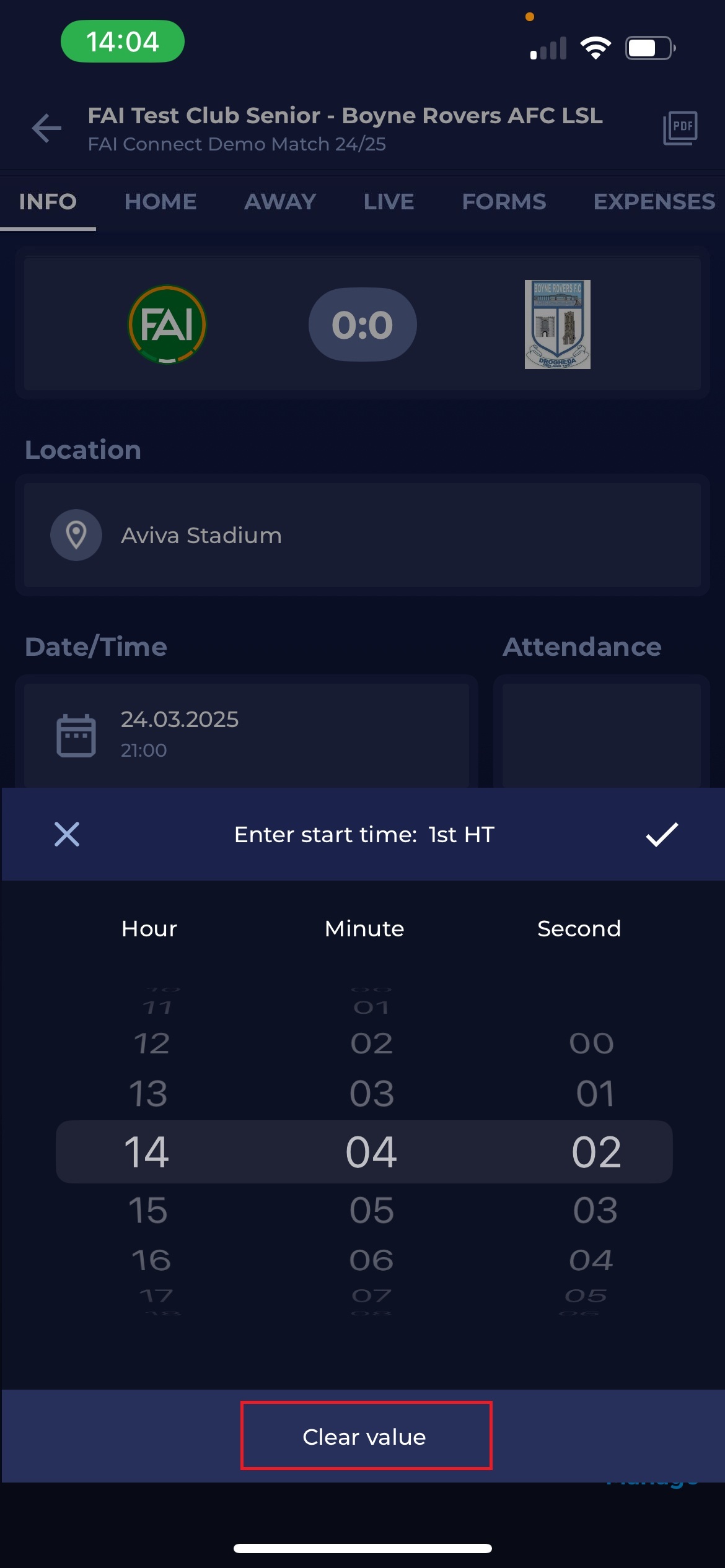725x1568 pixels.
Task: Select hour 15 in the picker
Action: coord(148,1209)
